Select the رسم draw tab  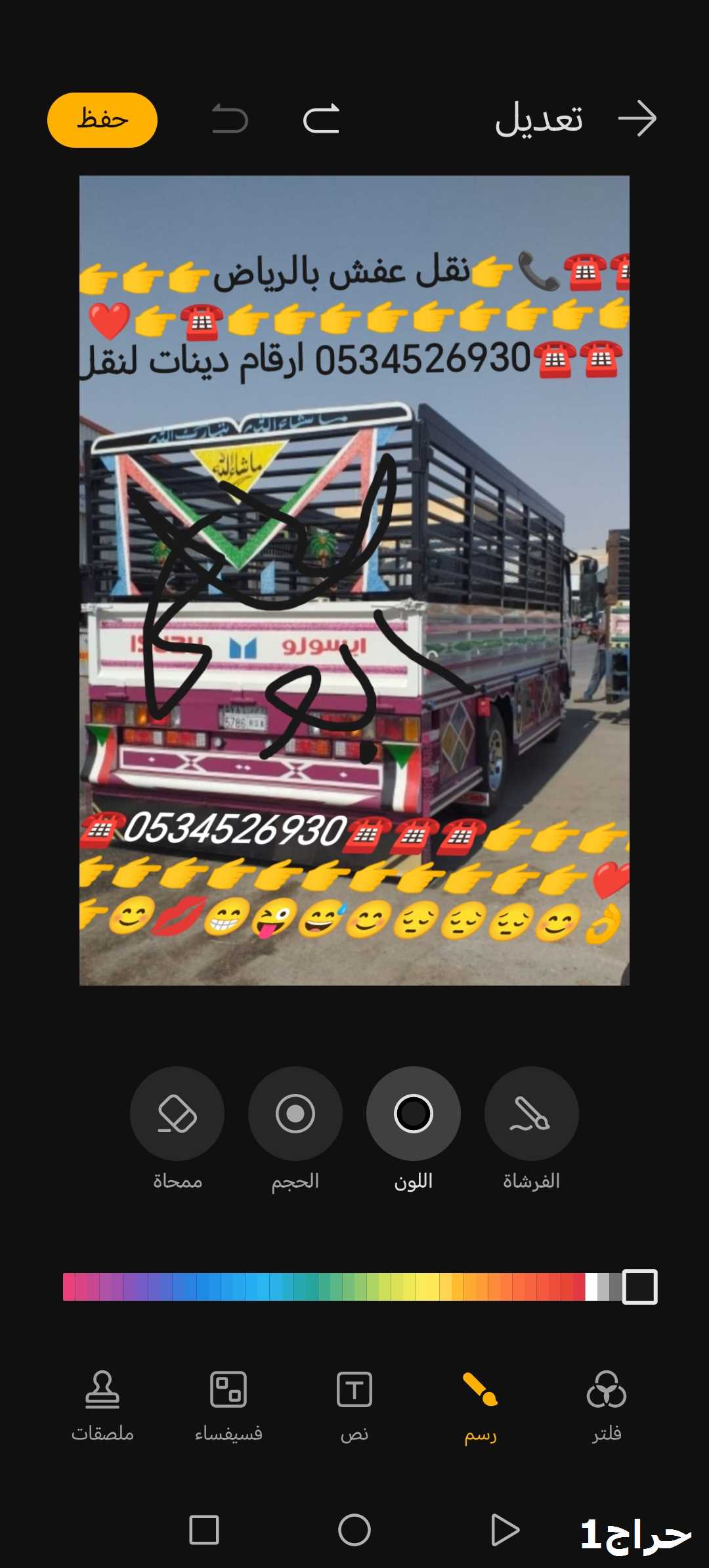click(481, 1406)
